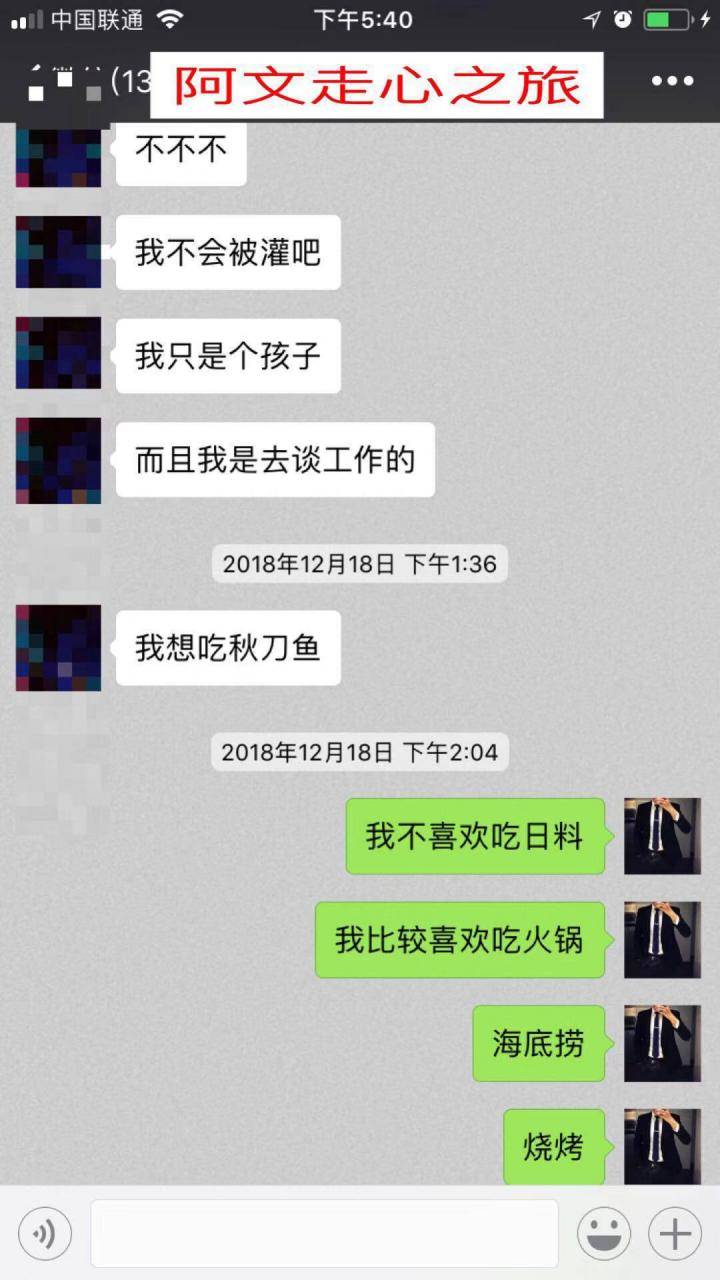Viewport: 720px width, 1280px height.
Task: Open the plus attachments menu
Action: [x=675, y=1234]
